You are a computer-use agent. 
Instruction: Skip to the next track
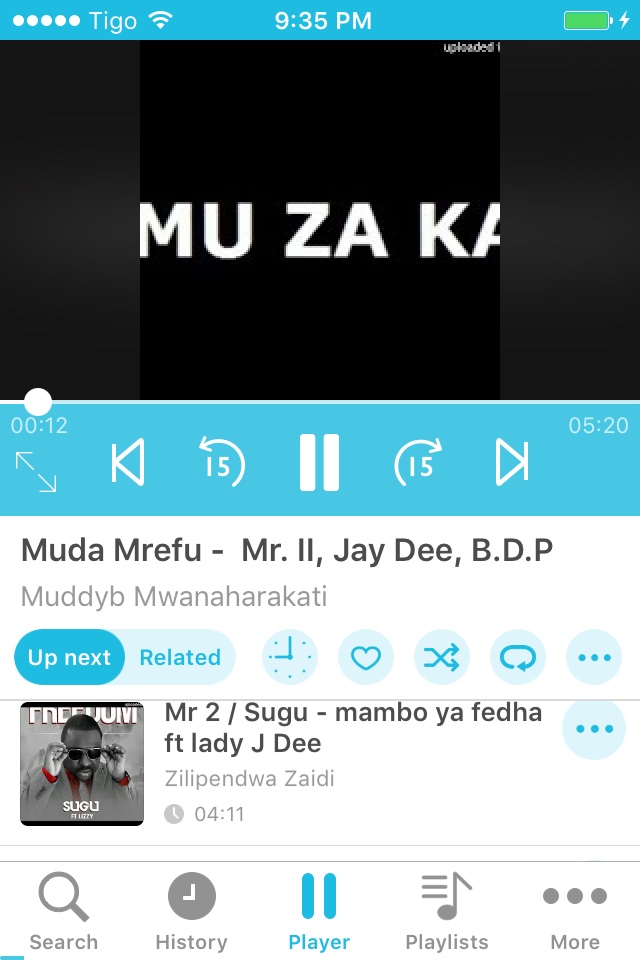[x=511, y=463]
